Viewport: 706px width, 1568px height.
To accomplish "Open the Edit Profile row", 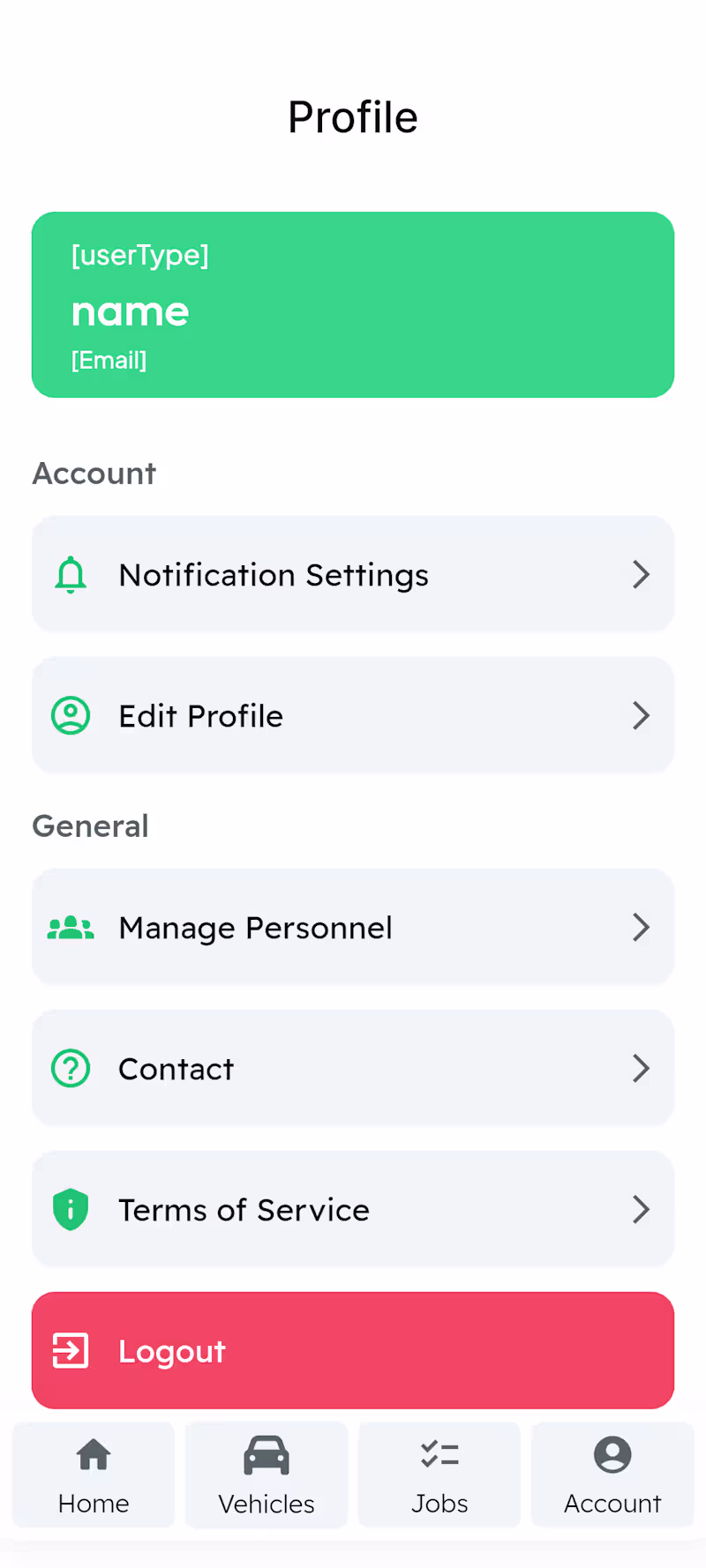I will pos(353,715).
